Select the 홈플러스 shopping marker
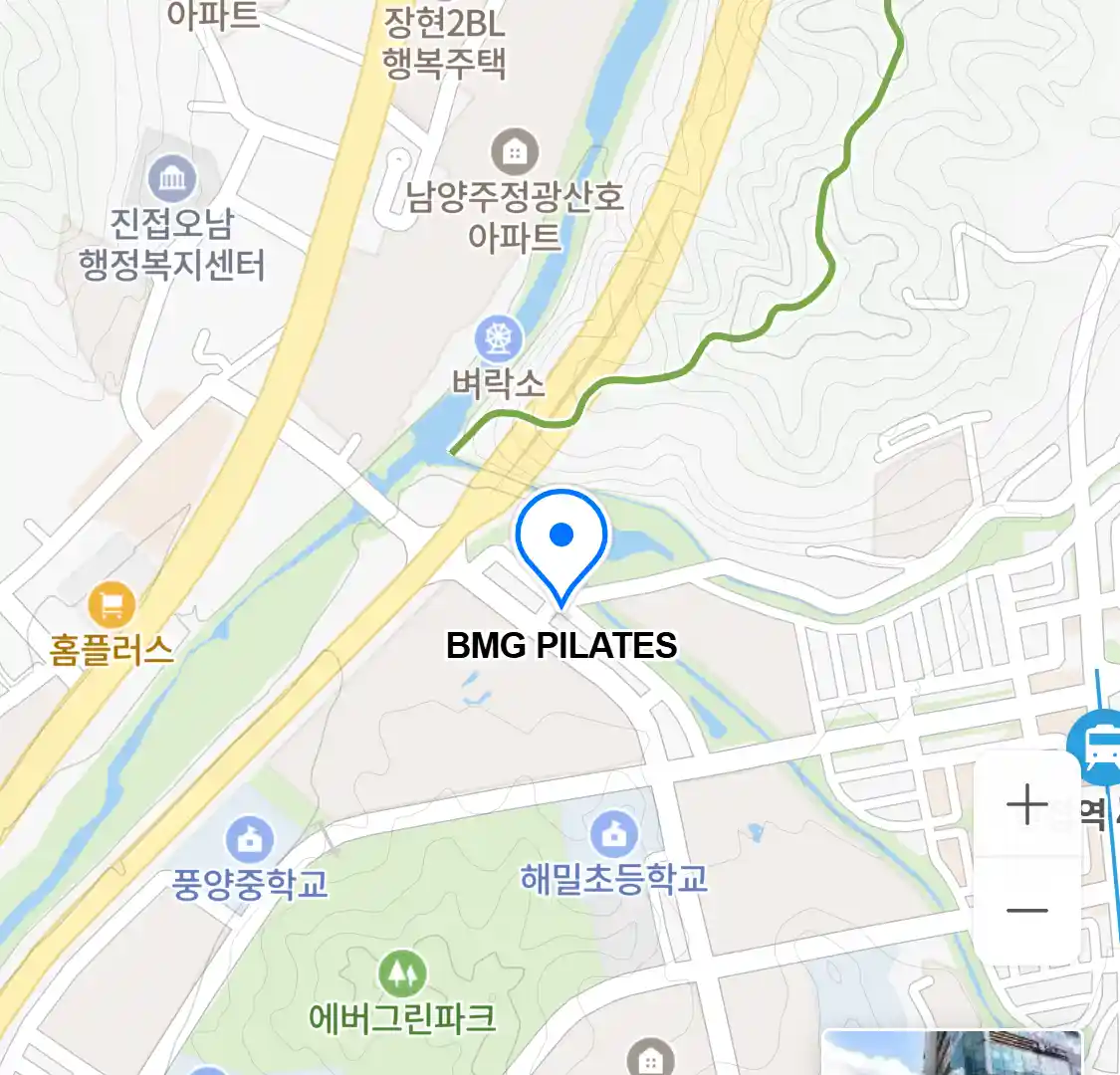 (112, 604)
